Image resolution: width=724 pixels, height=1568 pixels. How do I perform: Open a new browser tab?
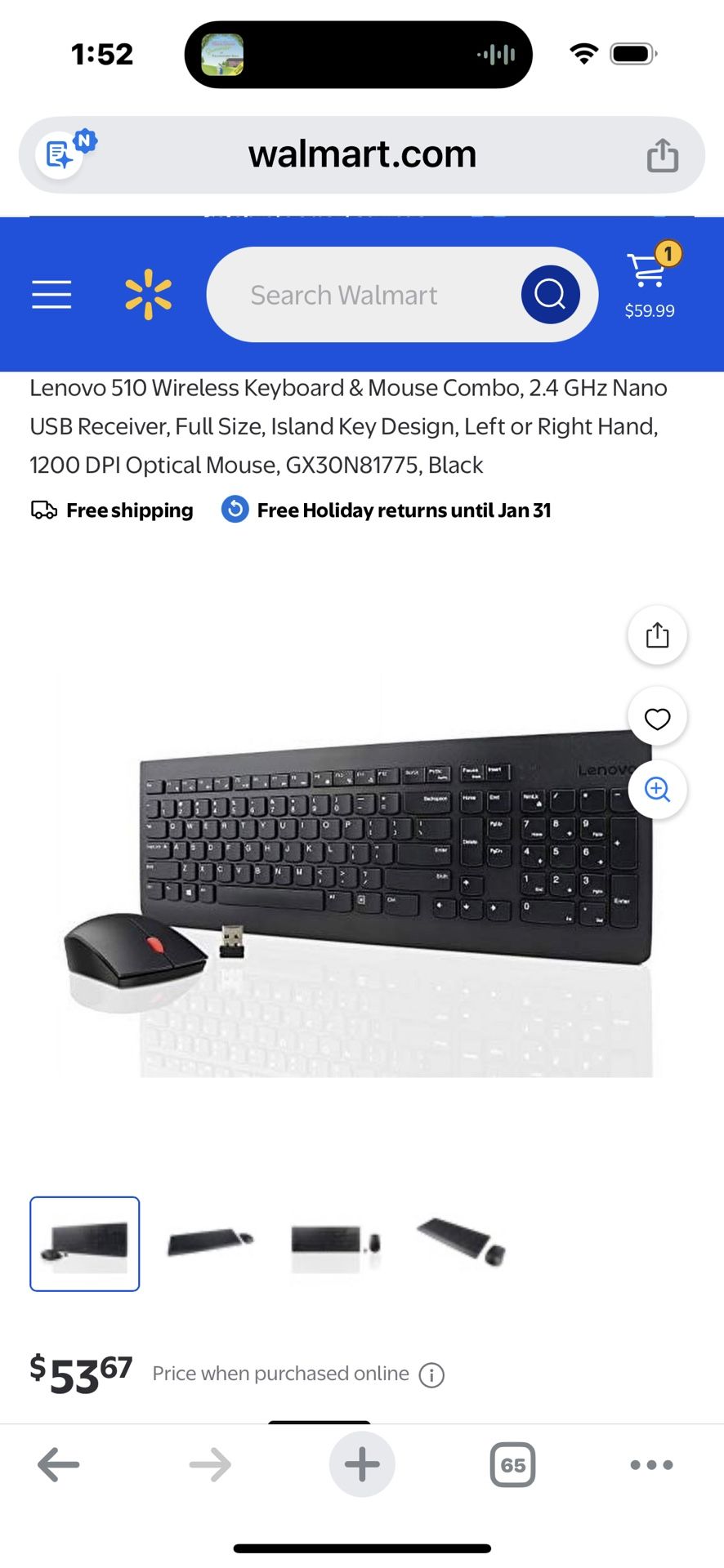[x=362, y=1464]
